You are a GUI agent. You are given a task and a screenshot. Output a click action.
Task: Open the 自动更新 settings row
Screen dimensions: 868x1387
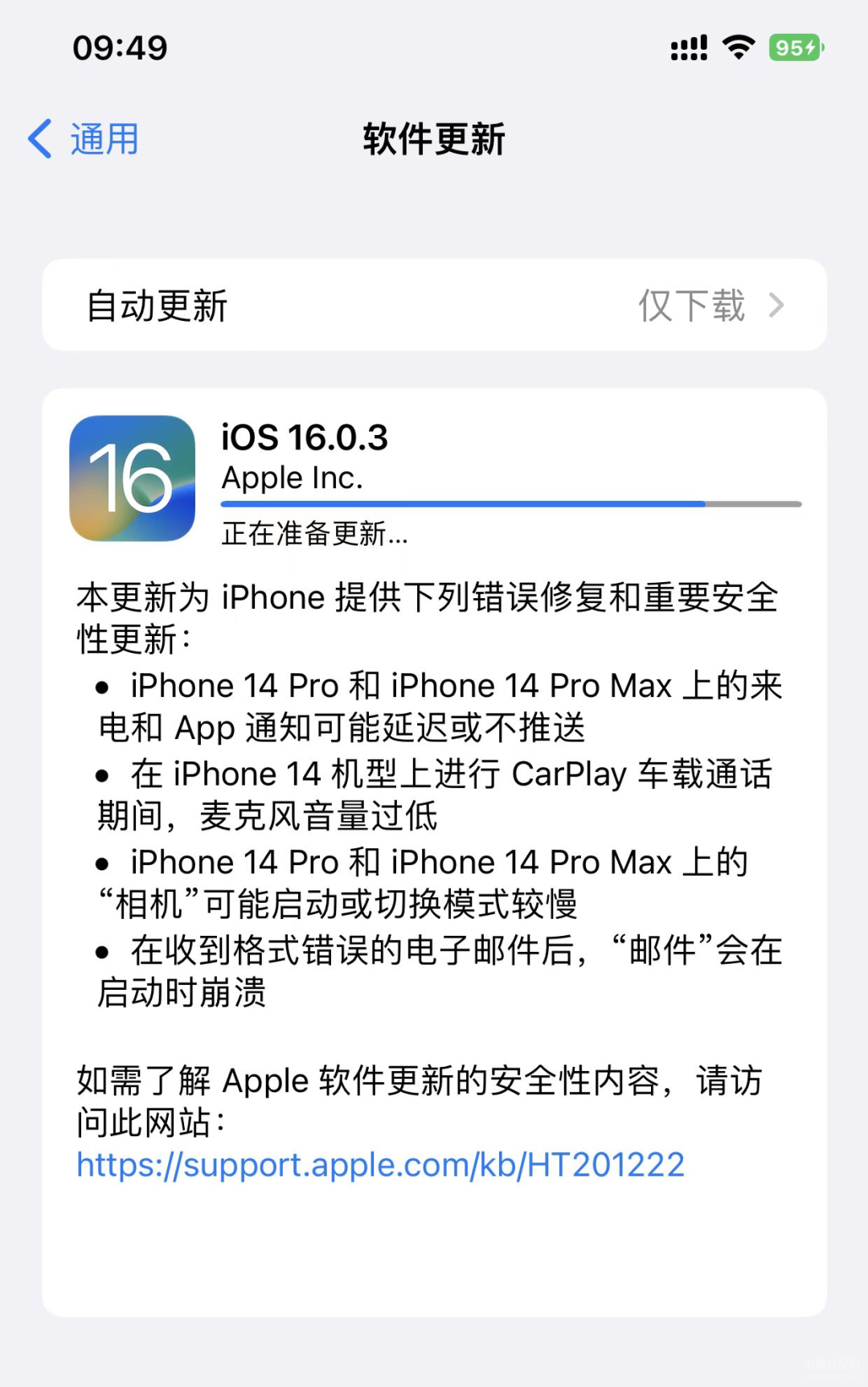tap(434, 306)
